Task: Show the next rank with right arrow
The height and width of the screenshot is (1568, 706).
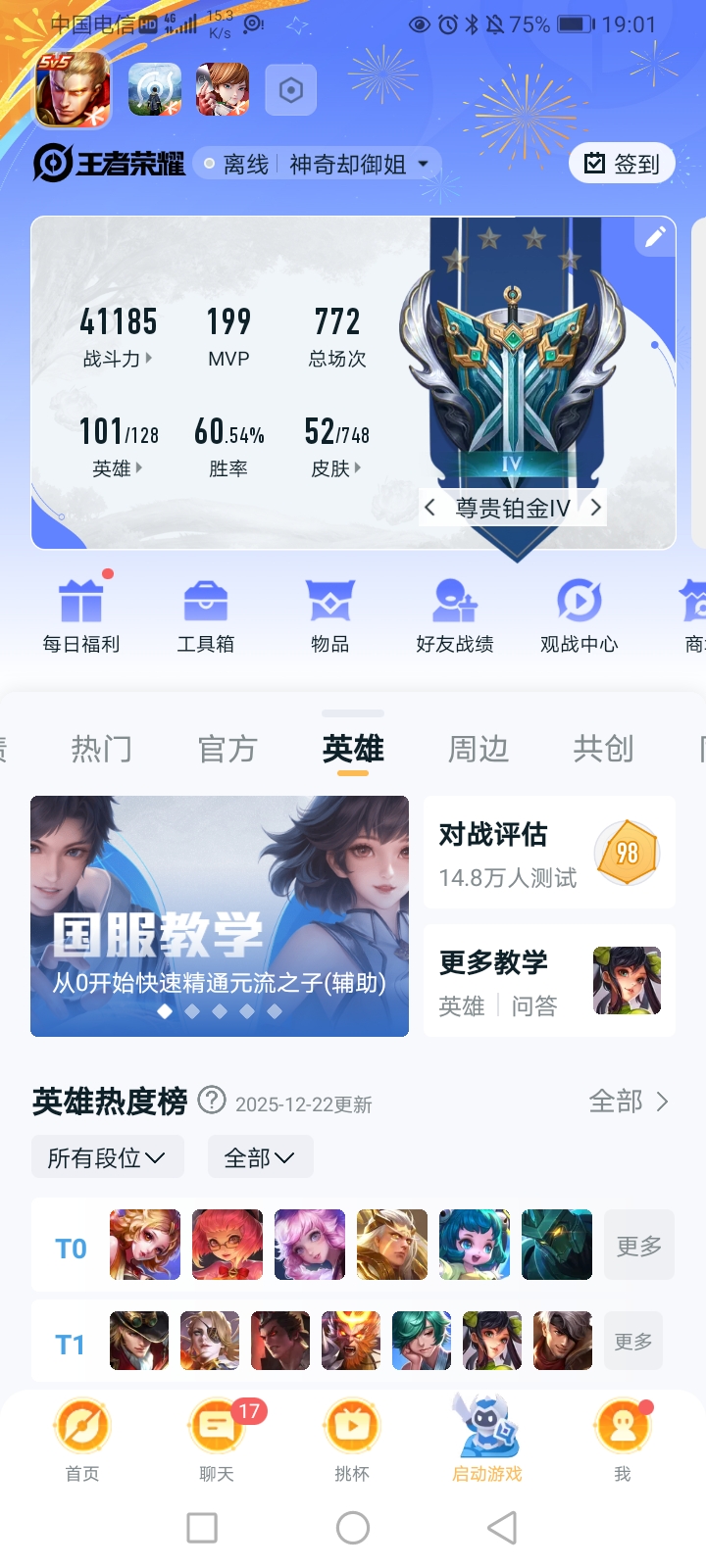Action: pyautogui.click(x=594, y=508)
